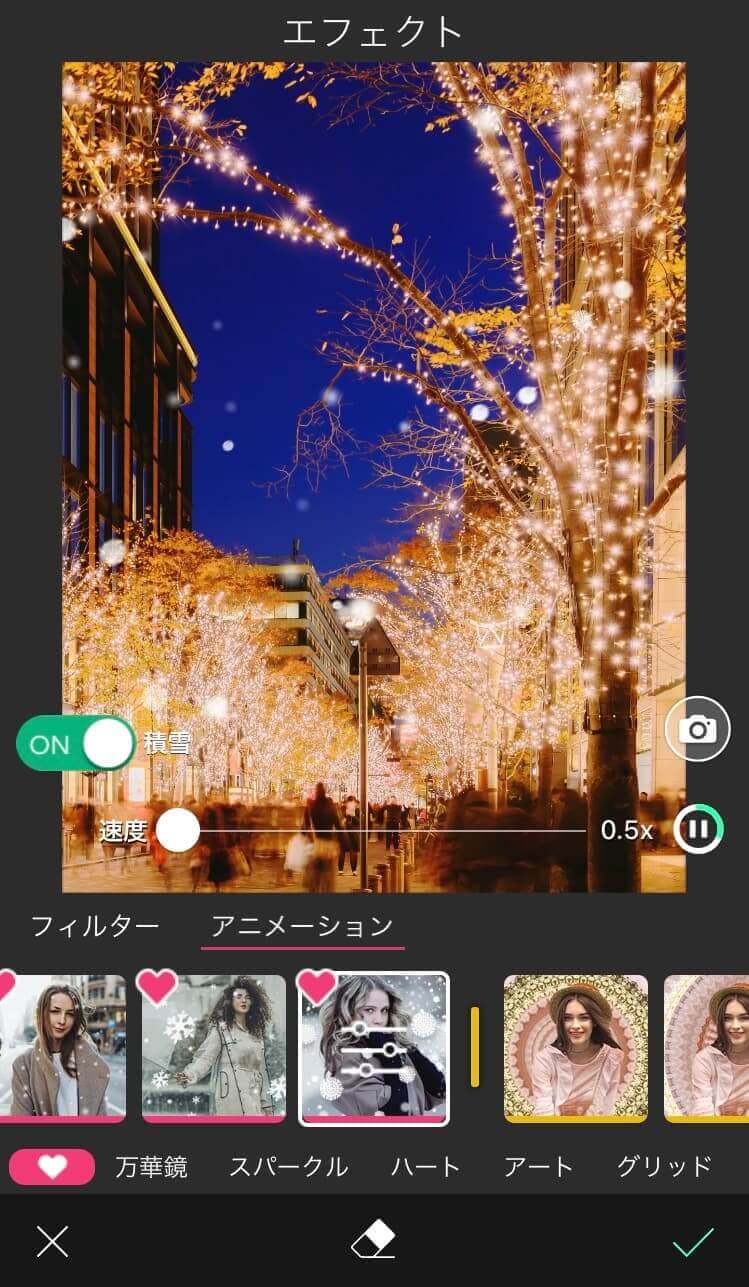Choose the 万華鏡 category
The height and width of the screenshot is (1287, 749).
point(151,1166)
